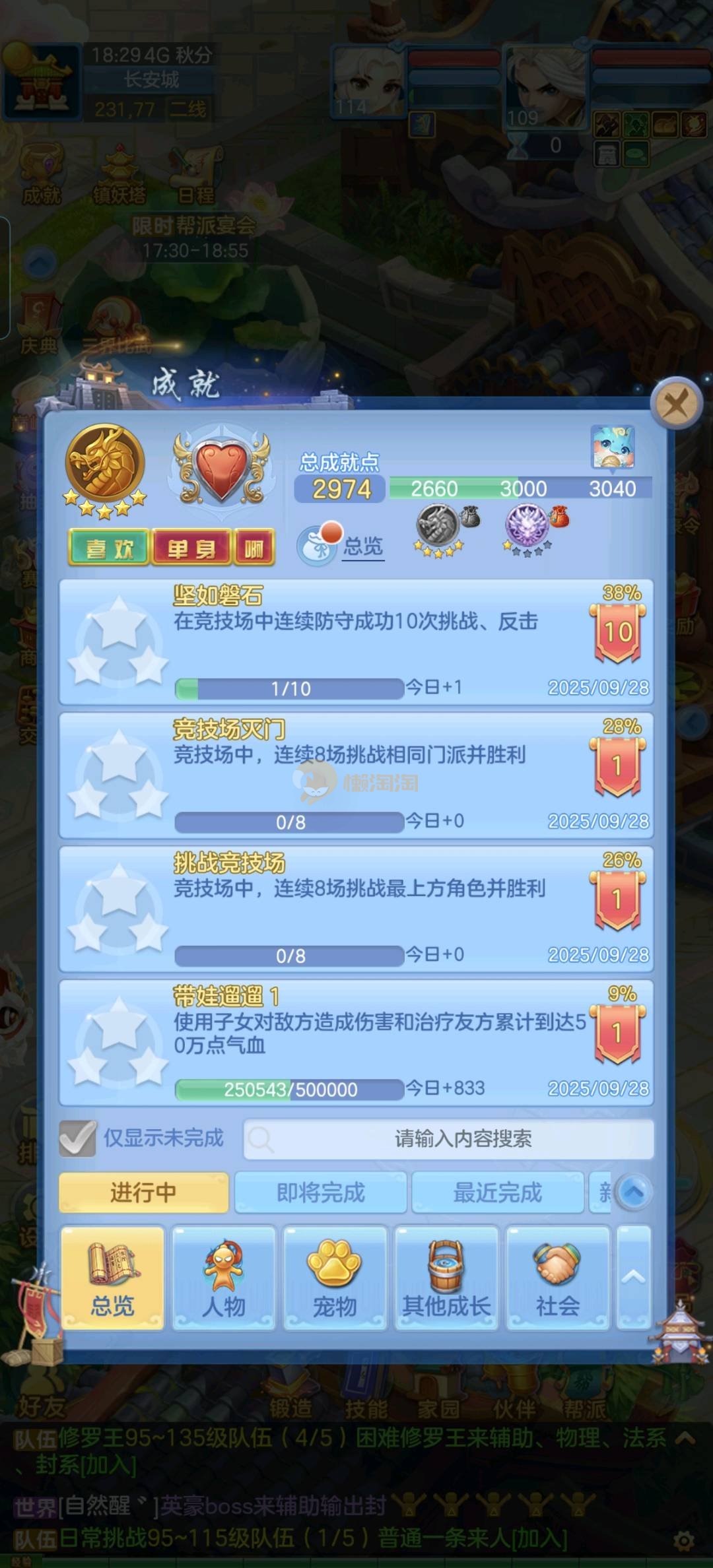Select the 其他成长 category
Viewport: 713px width, 1568px height.
click(x=446, y=1278)
